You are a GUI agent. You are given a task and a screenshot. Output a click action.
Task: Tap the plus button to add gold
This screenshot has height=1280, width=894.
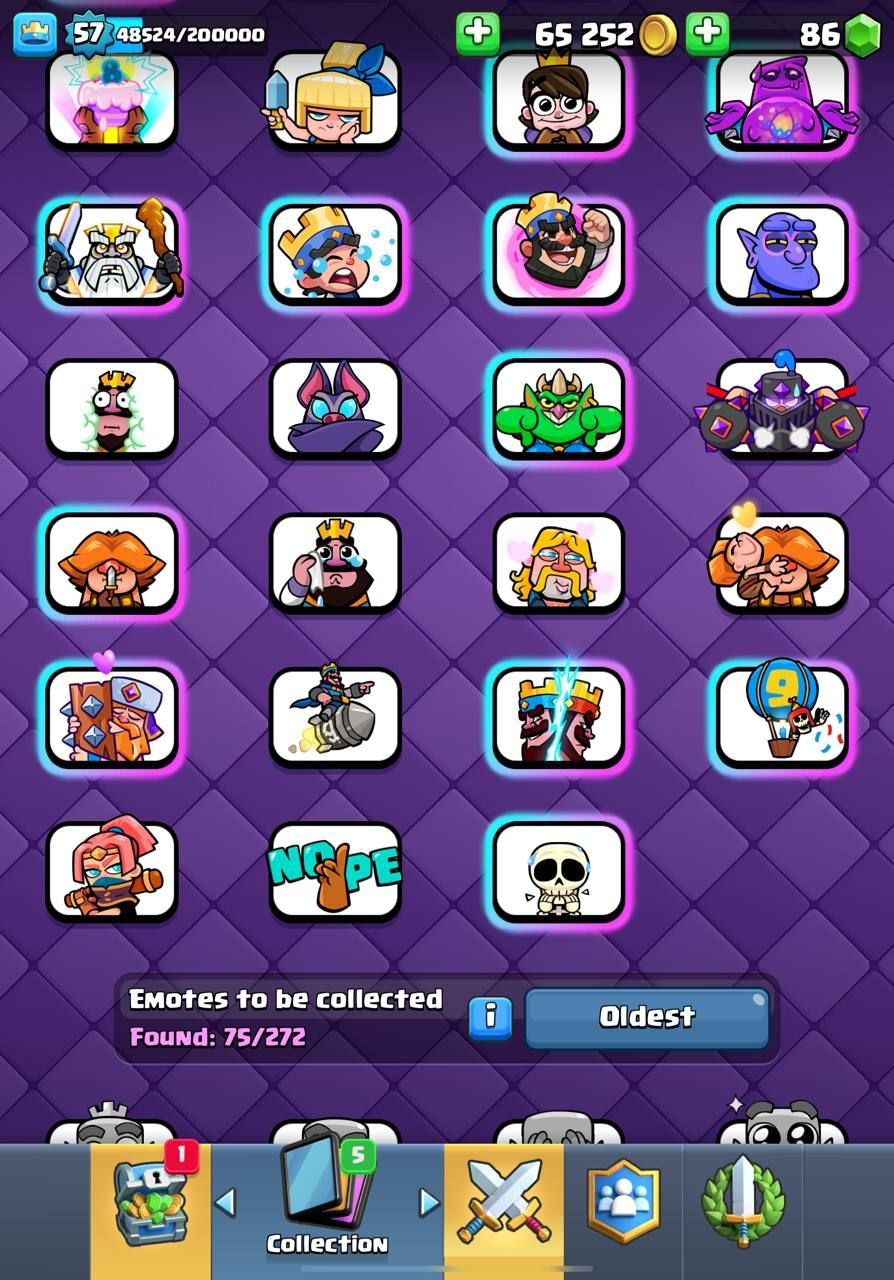pyautogui.click(x=478, y=34)
